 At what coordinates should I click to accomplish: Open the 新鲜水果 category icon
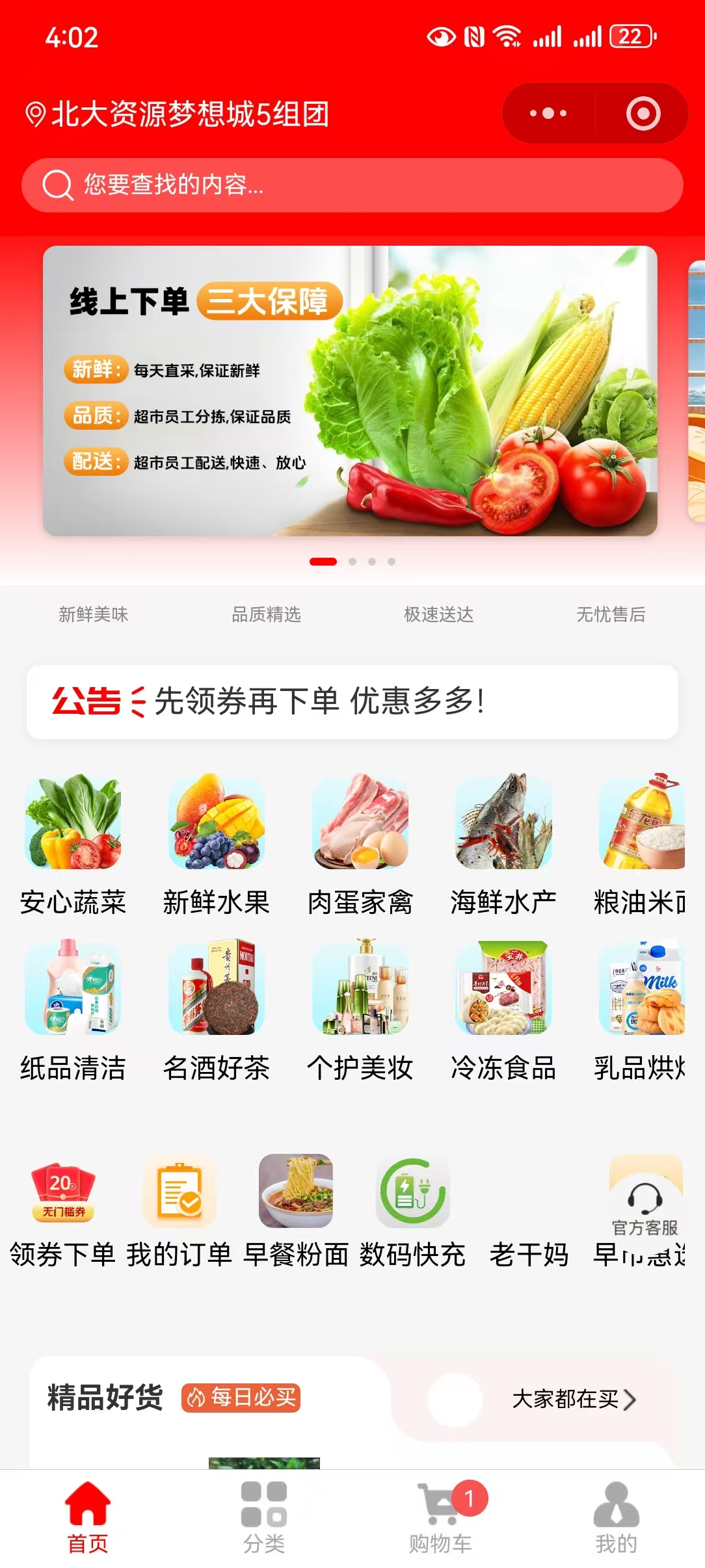tap(217, 824)
